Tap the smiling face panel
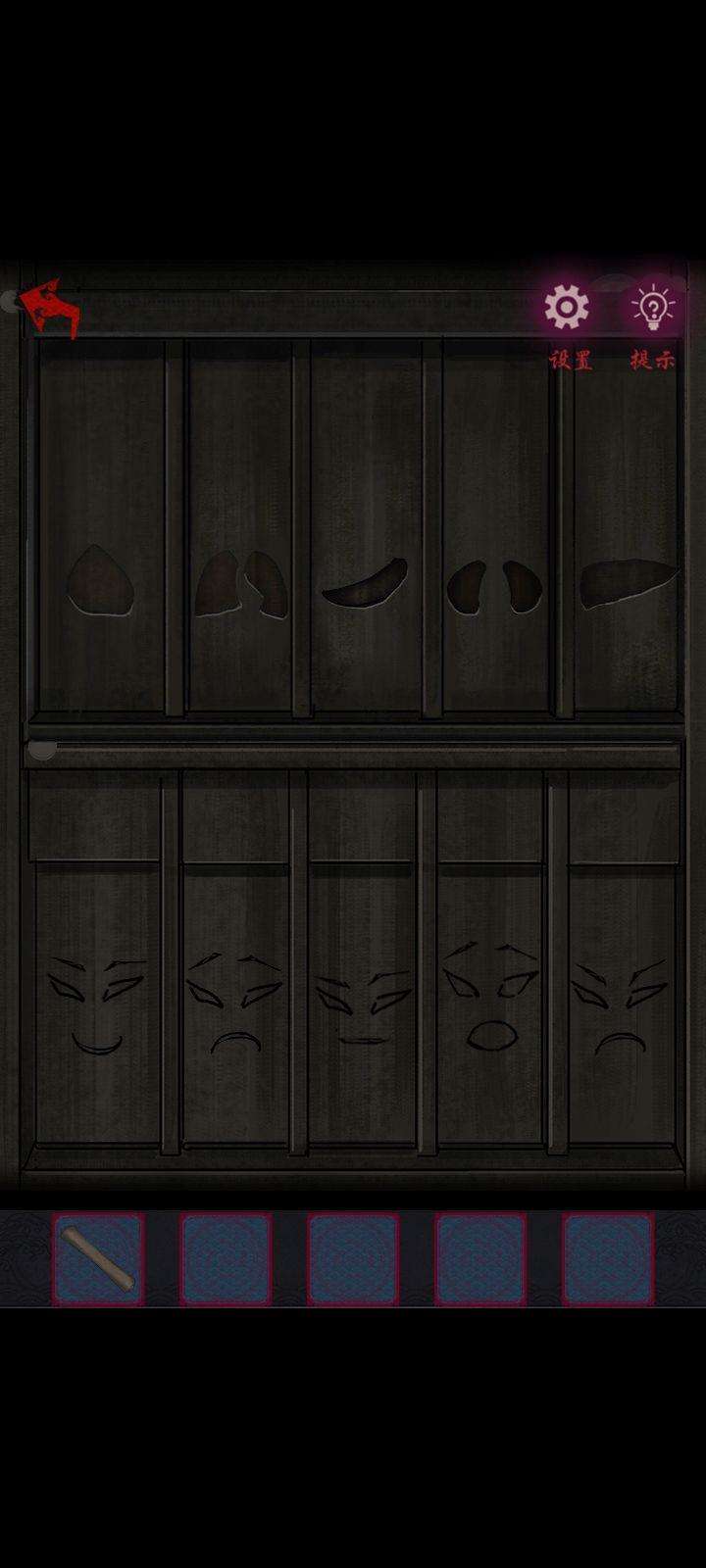This screenshot has height=1568, width=706. coord(96,1004)
